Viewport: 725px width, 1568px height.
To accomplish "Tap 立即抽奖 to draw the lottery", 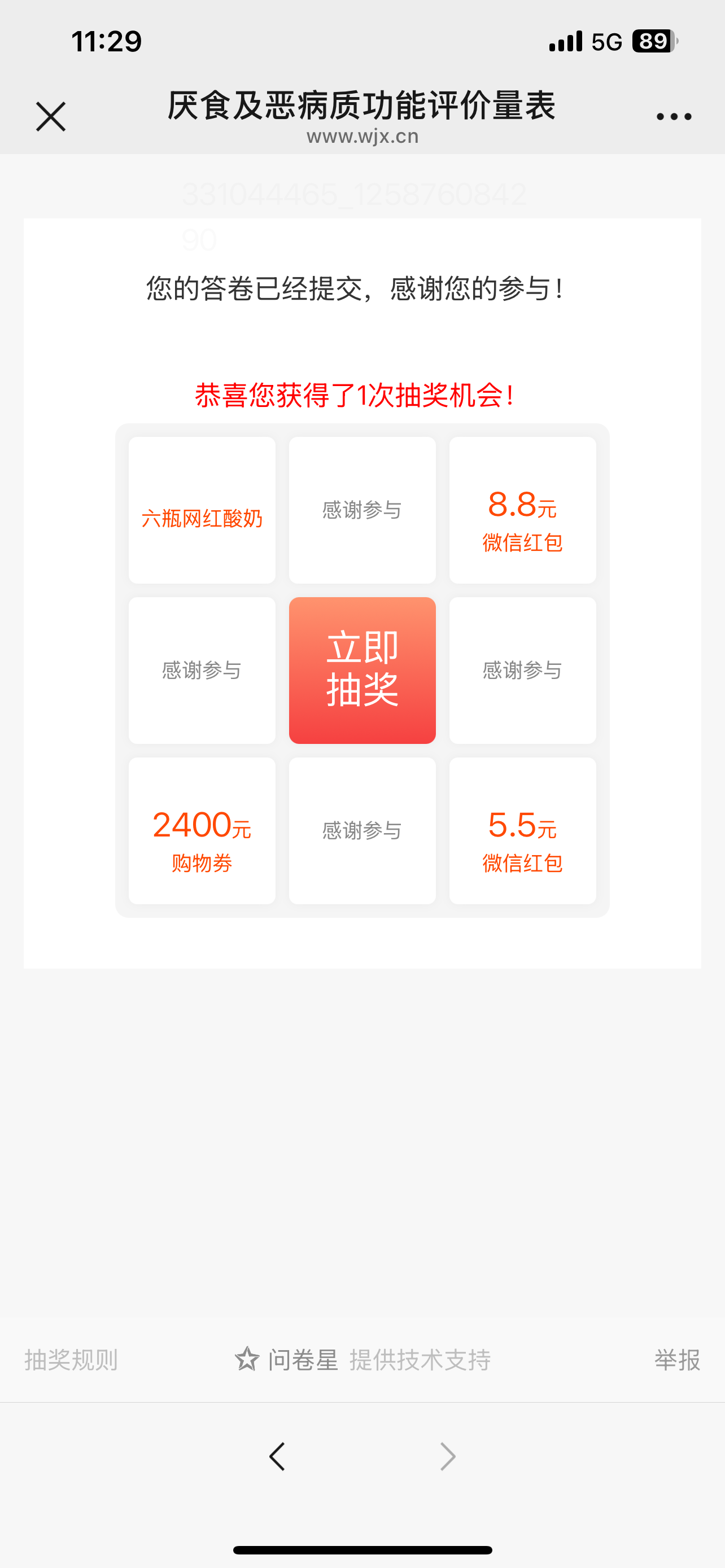I will pyautogui.click(x=362, y=670).
